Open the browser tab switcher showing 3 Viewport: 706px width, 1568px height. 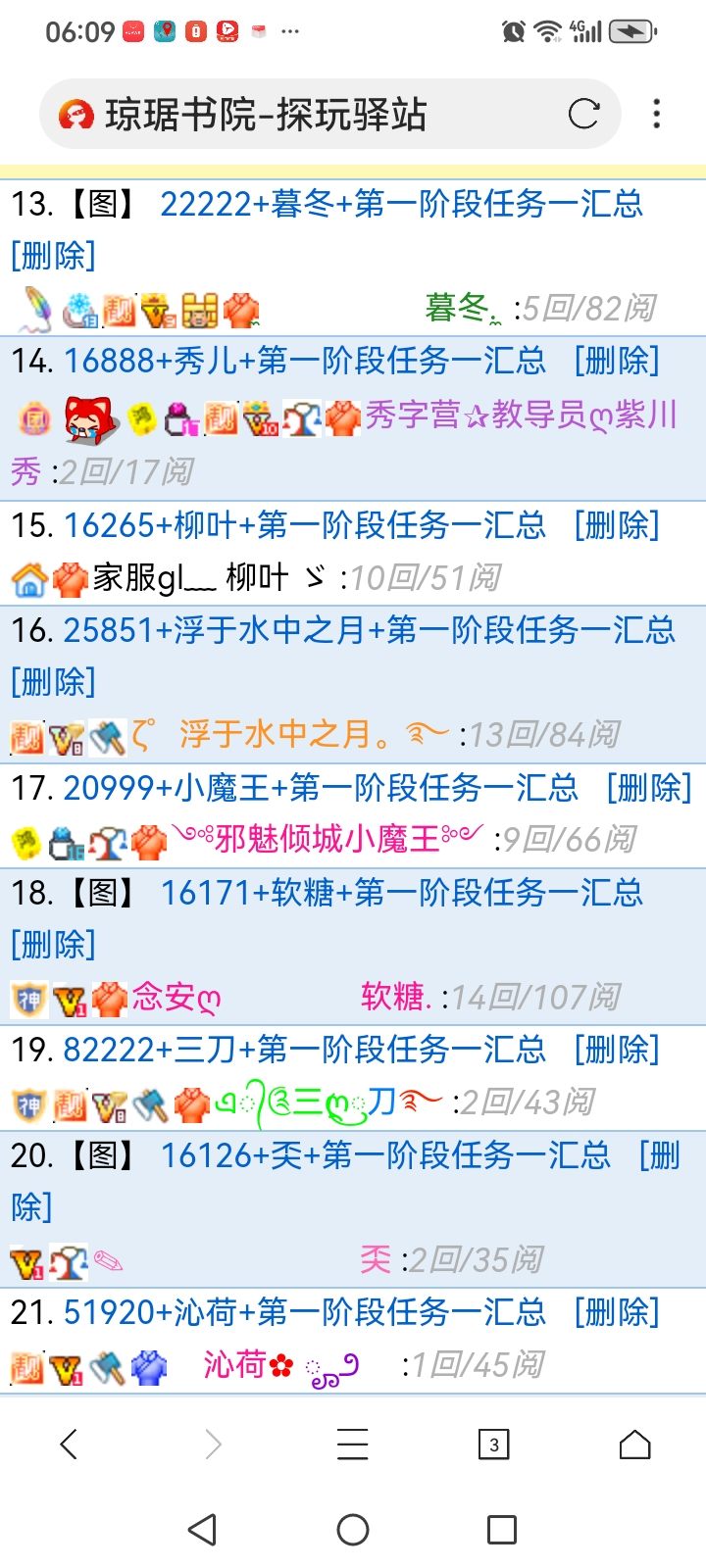click(x=493, y=1444)
